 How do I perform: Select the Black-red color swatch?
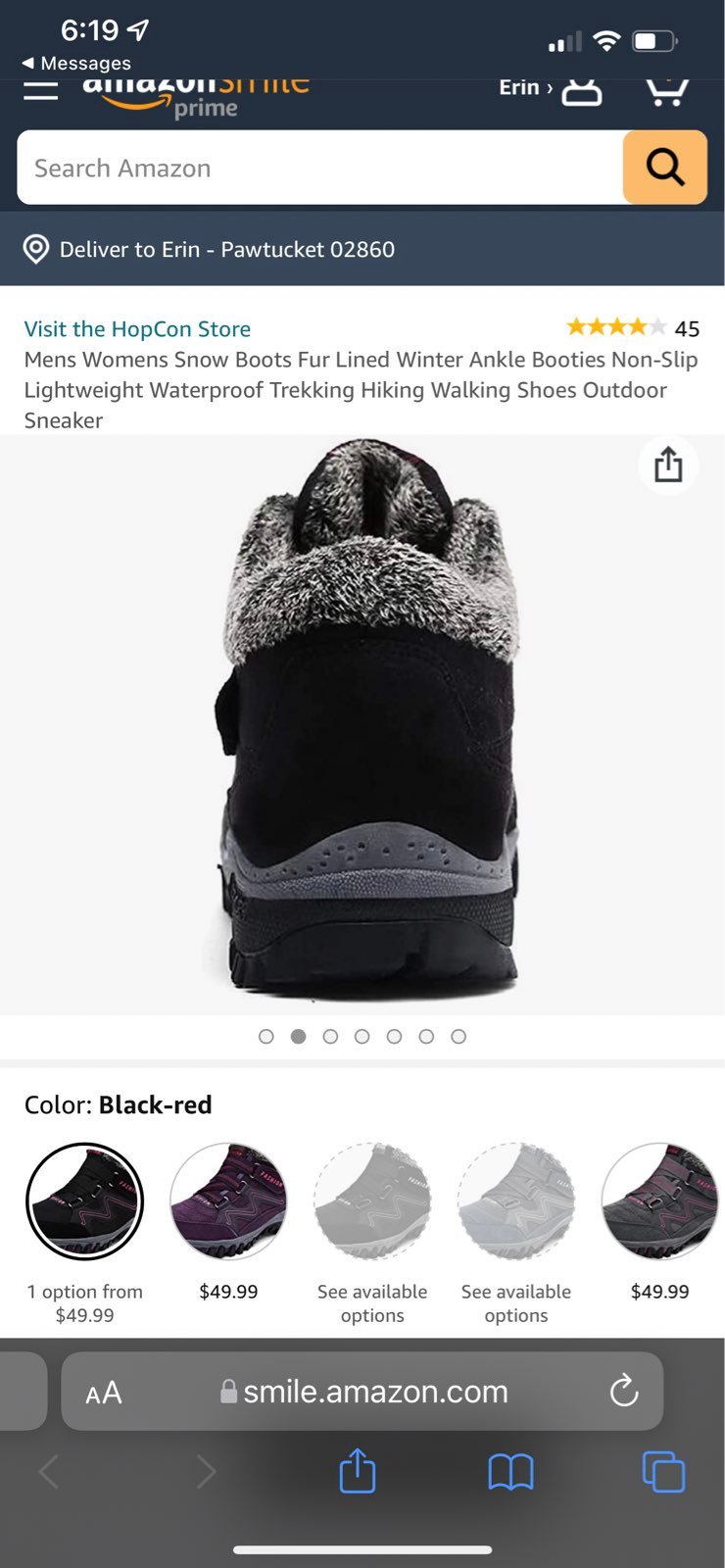(84, 1200)
